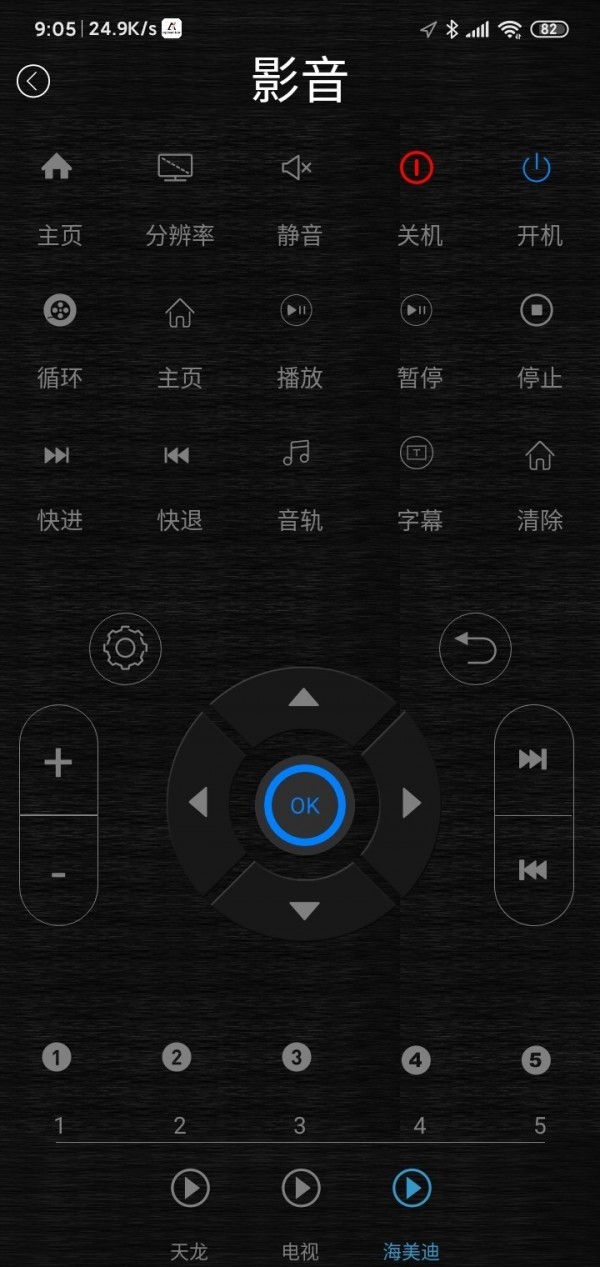Open the 分辨率 resolution option
This screenshot has height=1267, width=600.
[176, 168]
